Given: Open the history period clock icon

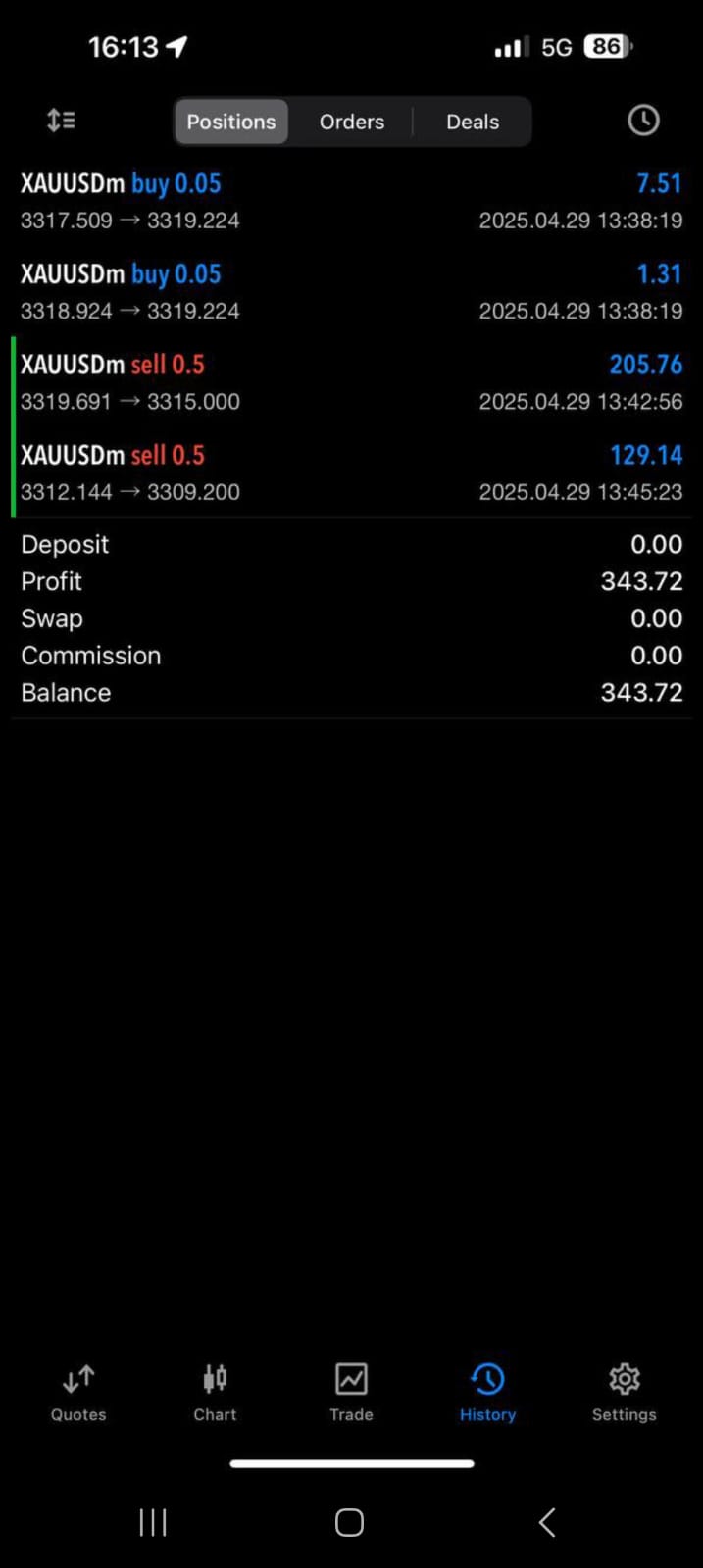Looking at the screenshot, I should point(643,121).
